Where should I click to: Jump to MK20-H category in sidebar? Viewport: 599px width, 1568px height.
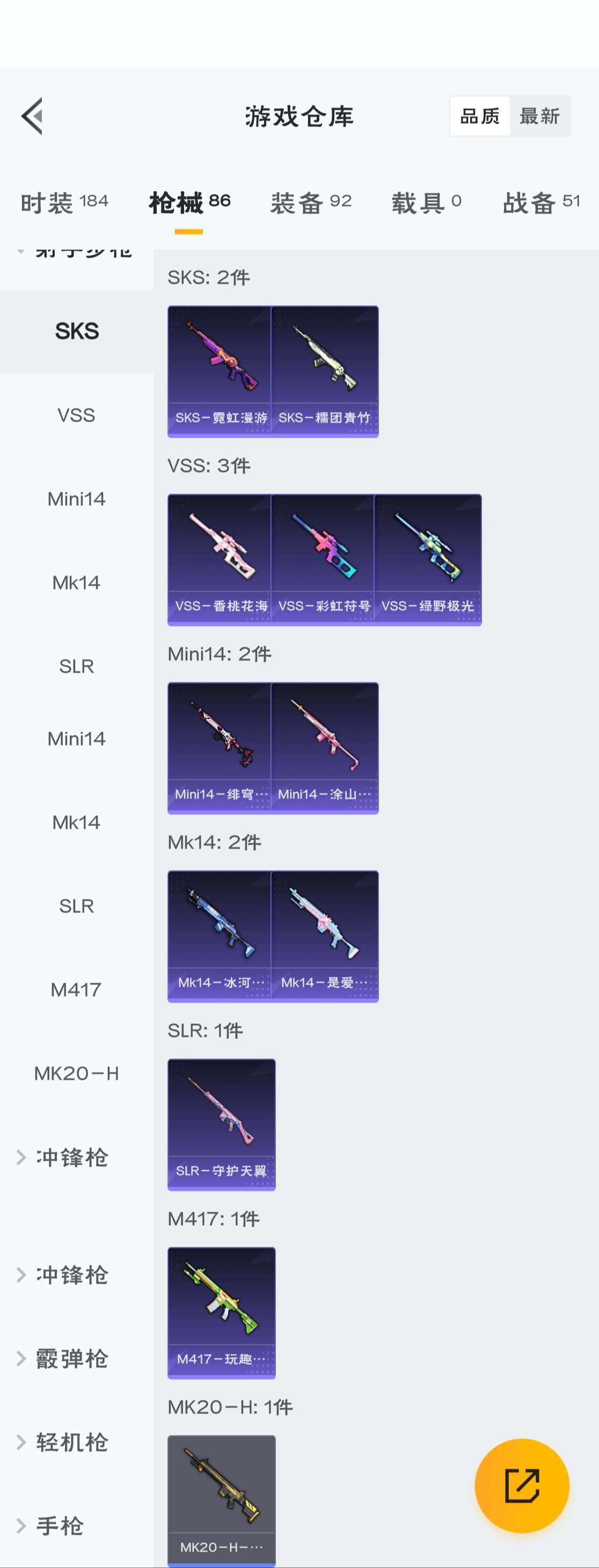pyautogui.click(x=76, y=1074)
